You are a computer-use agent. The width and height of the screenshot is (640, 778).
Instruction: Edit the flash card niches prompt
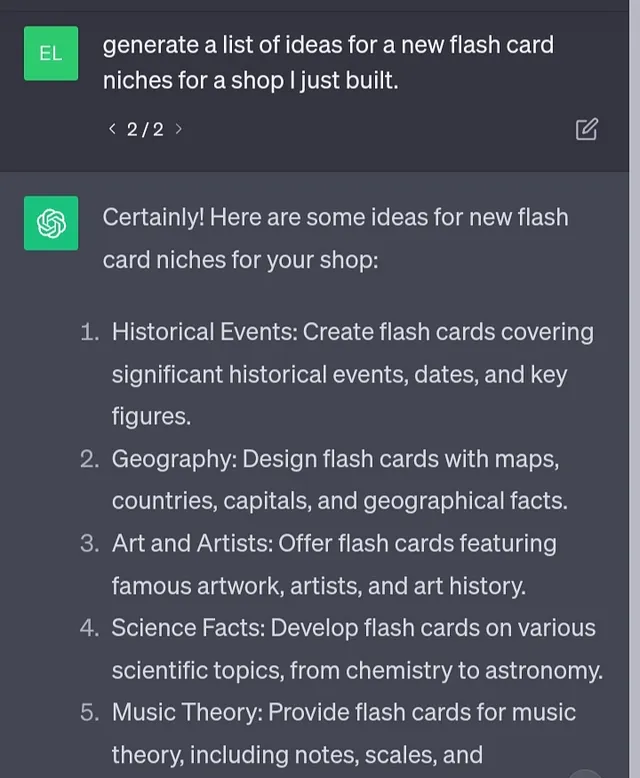(587, 129)
